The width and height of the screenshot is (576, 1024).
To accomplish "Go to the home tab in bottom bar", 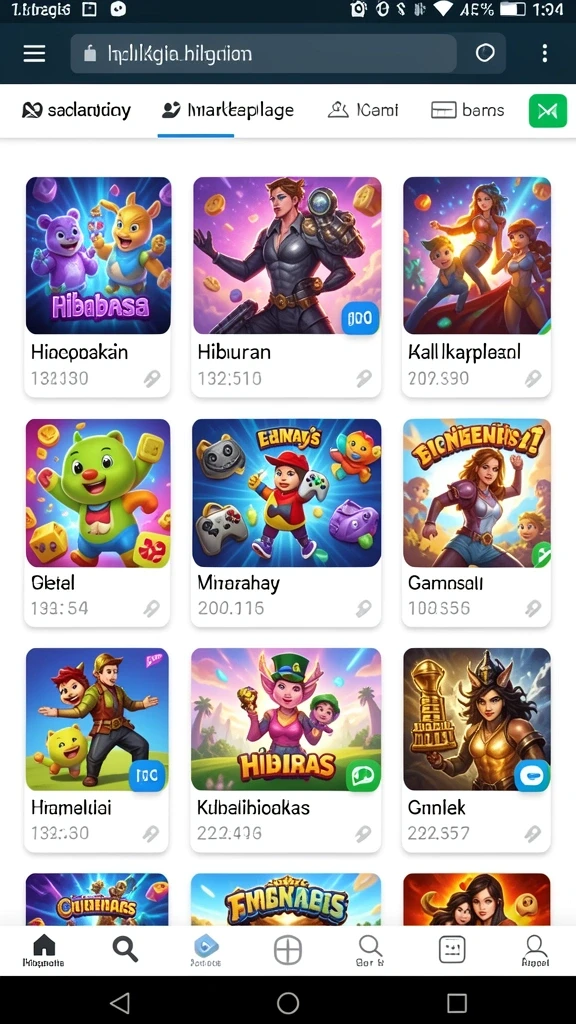I will coord(44,950).
